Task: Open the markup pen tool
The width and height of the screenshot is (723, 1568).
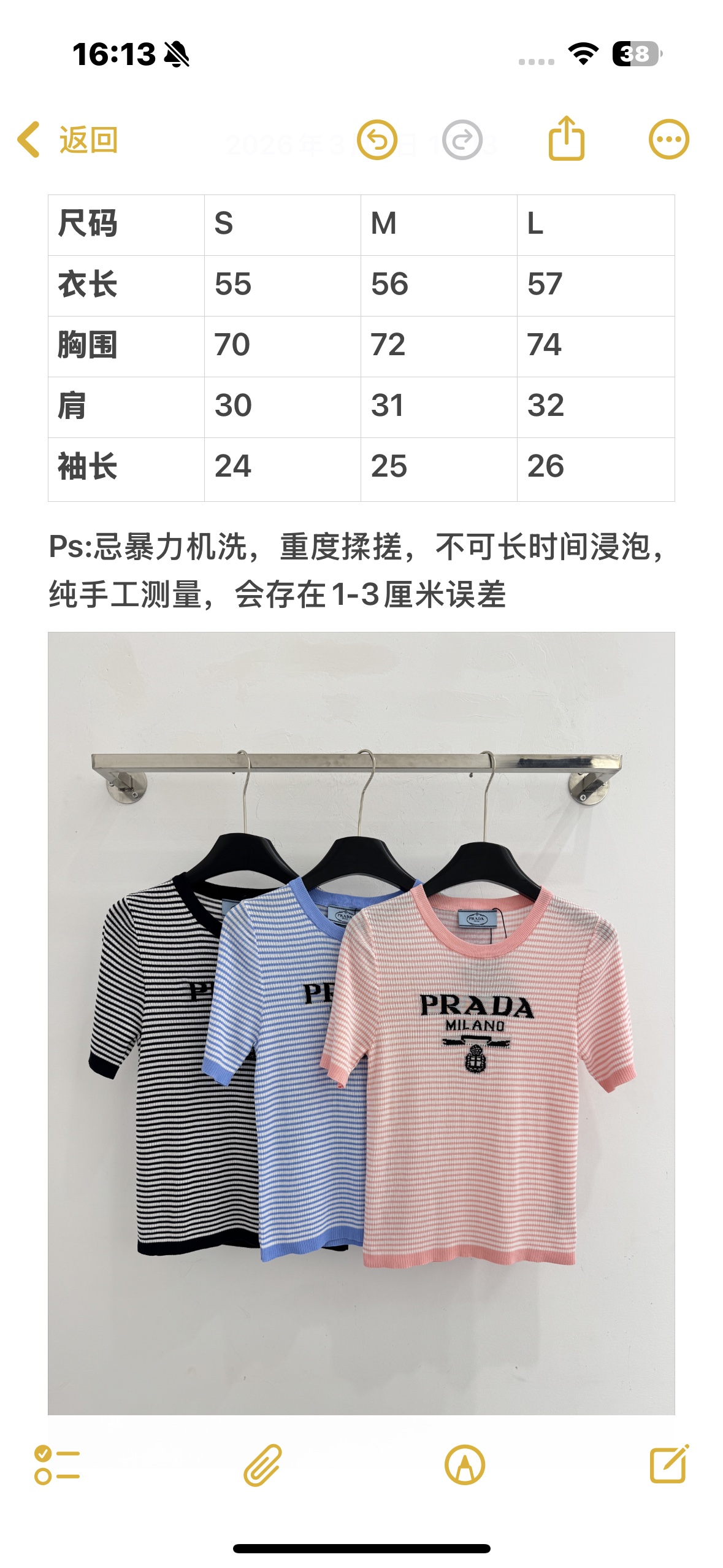Action: click(x=465, y=1465)
